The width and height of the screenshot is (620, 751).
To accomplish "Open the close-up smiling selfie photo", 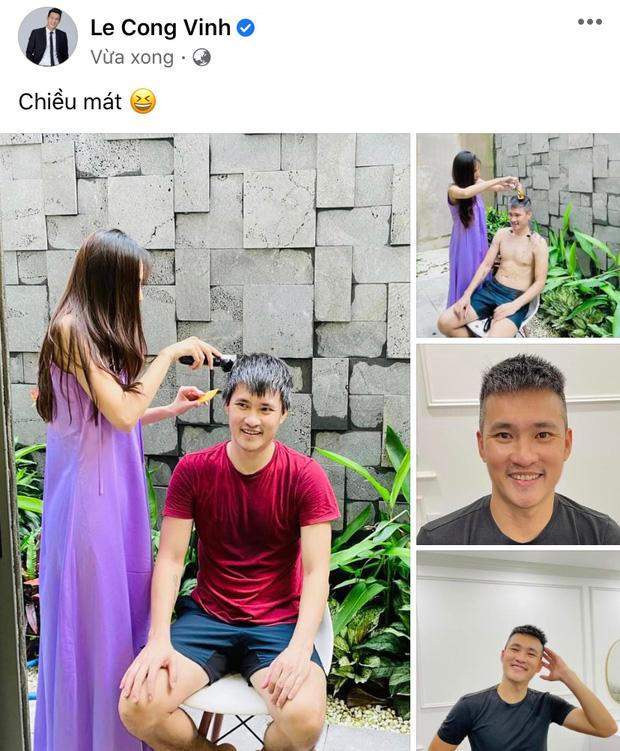I will [x=517, y=443].
